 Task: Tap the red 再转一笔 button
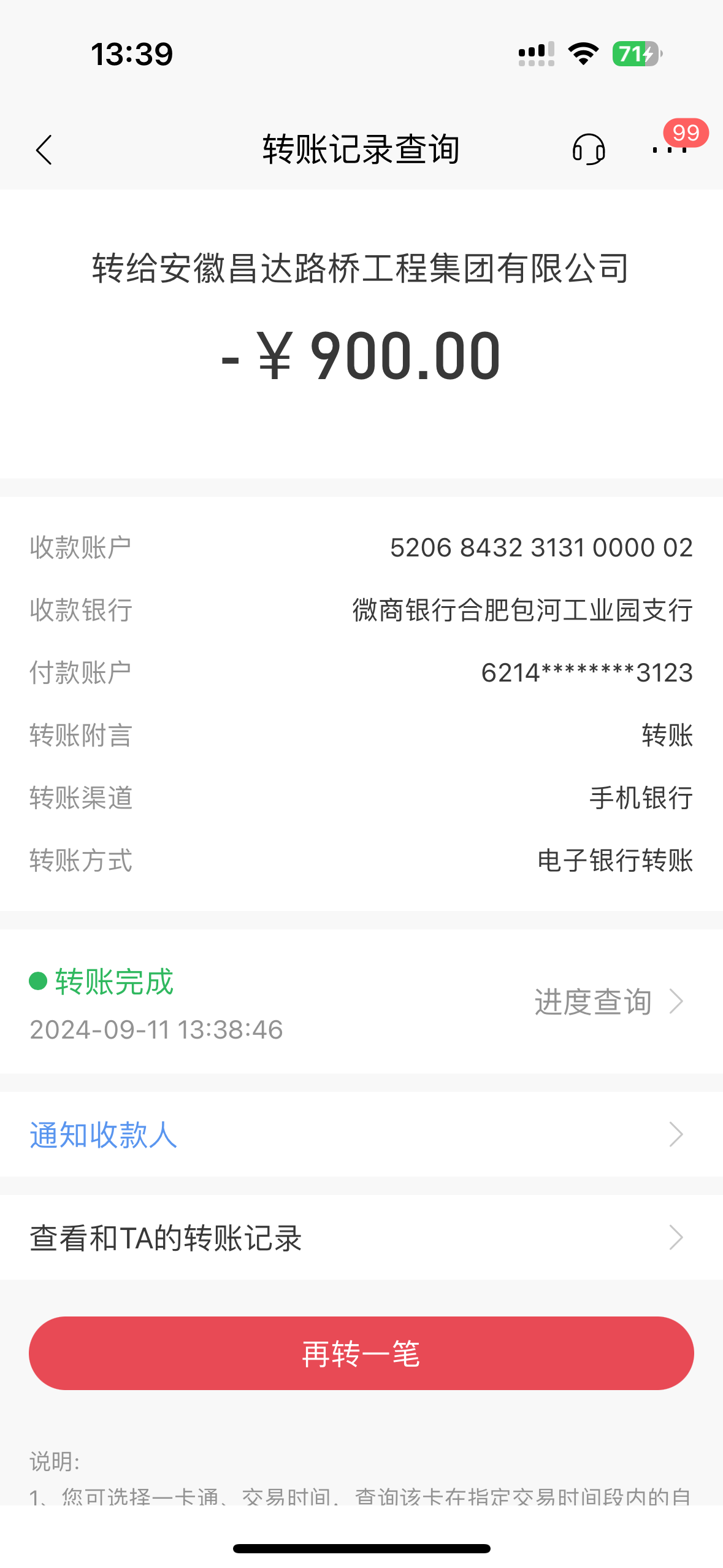pos(361,1353)
